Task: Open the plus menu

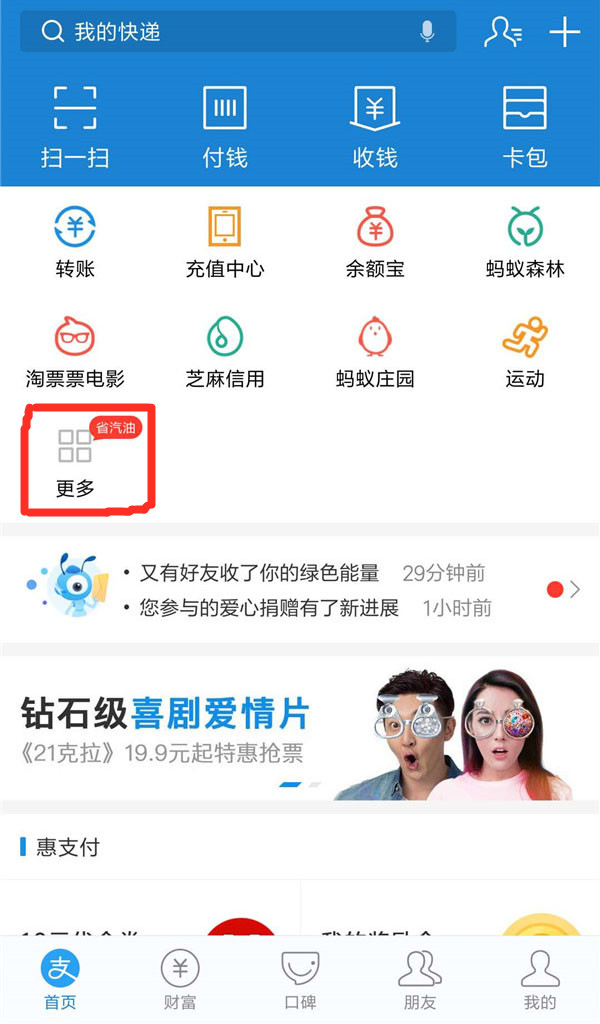Action: [565, 32]
